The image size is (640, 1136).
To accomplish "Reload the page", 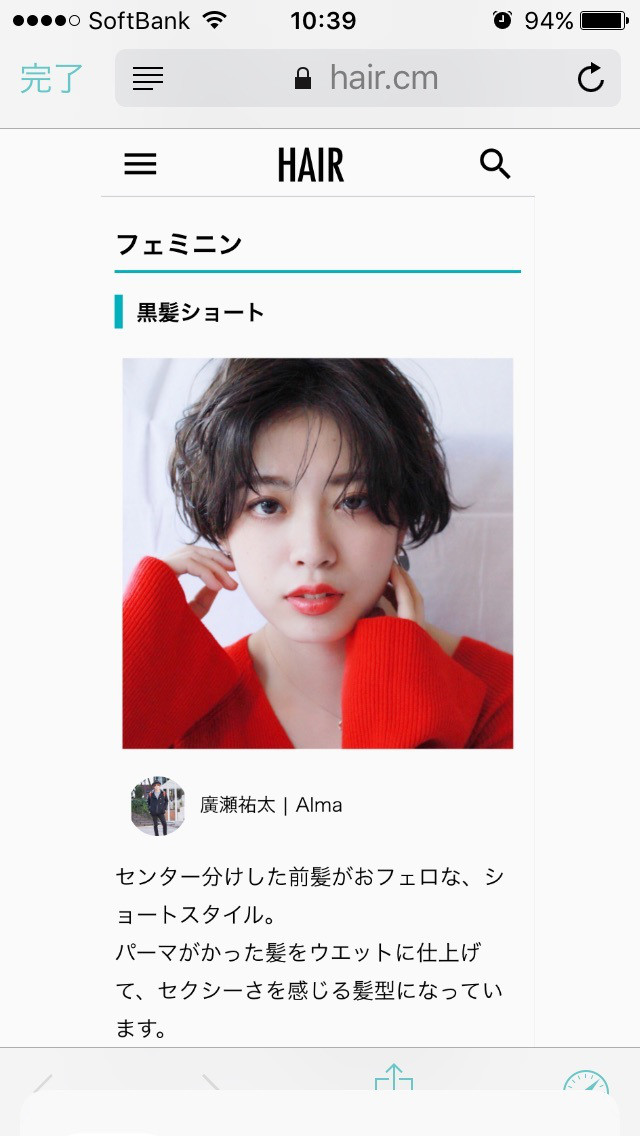I will click(x=591, y=78).
